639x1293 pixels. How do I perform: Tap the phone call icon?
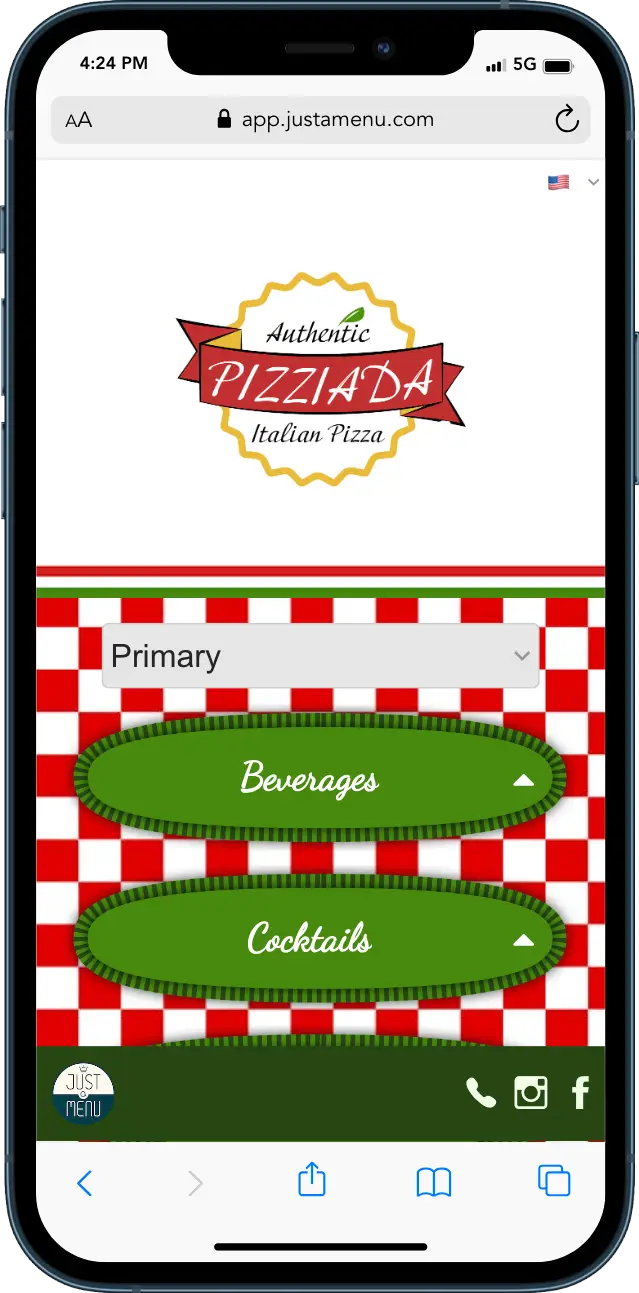pos(481,1093)
